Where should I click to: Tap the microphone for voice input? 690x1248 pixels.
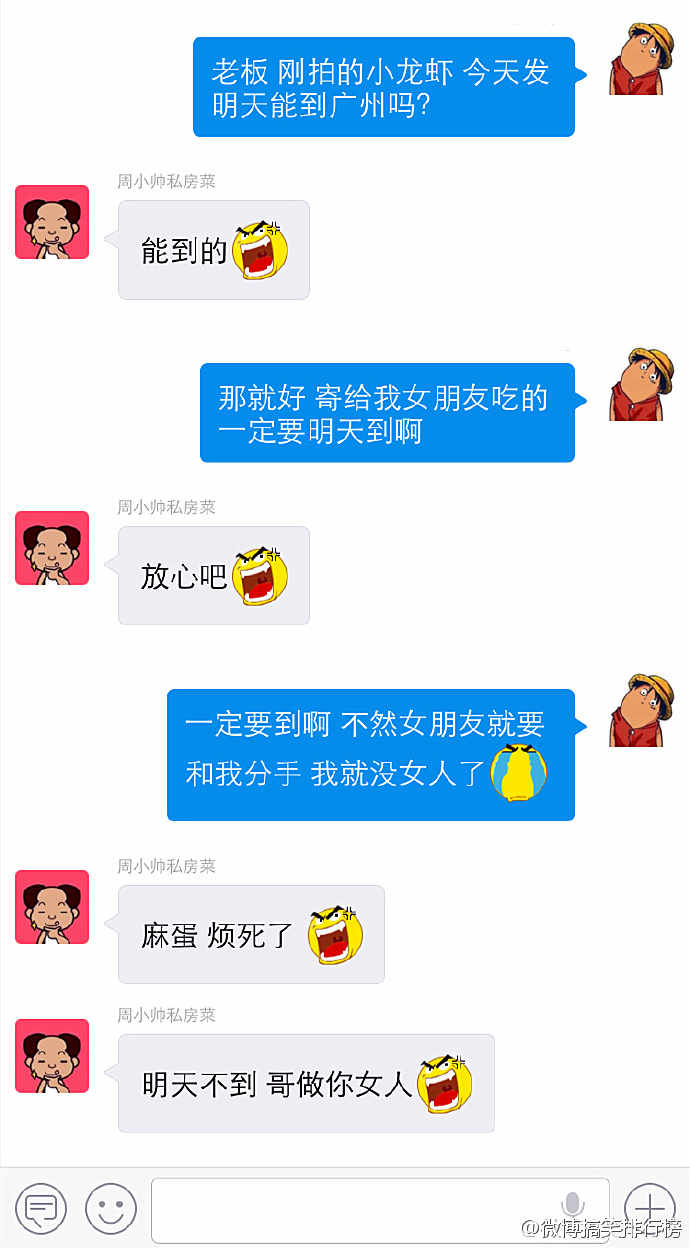[x=572, y=1205]
